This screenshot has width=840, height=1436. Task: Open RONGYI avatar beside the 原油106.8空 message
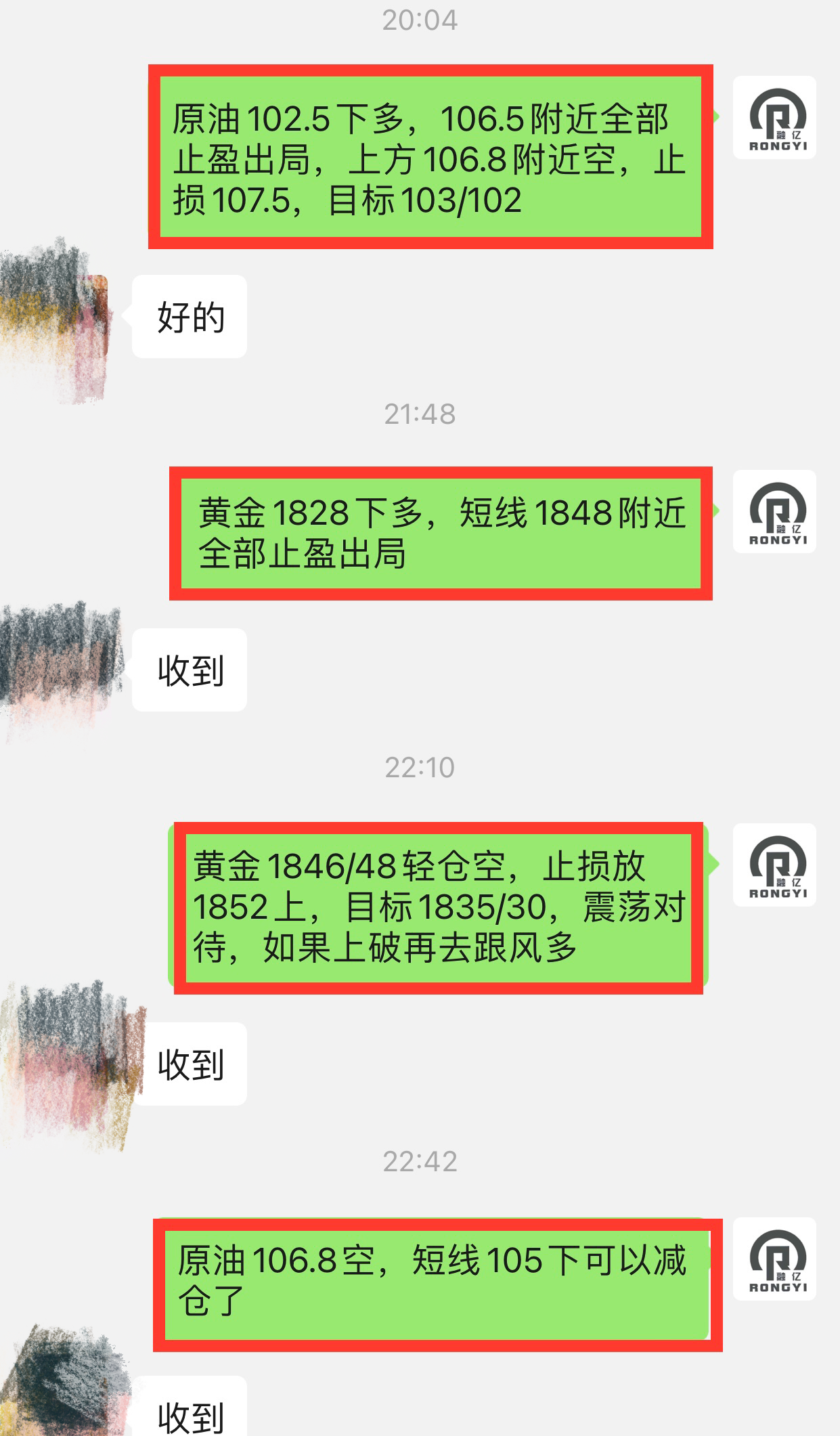(774, 1259)
